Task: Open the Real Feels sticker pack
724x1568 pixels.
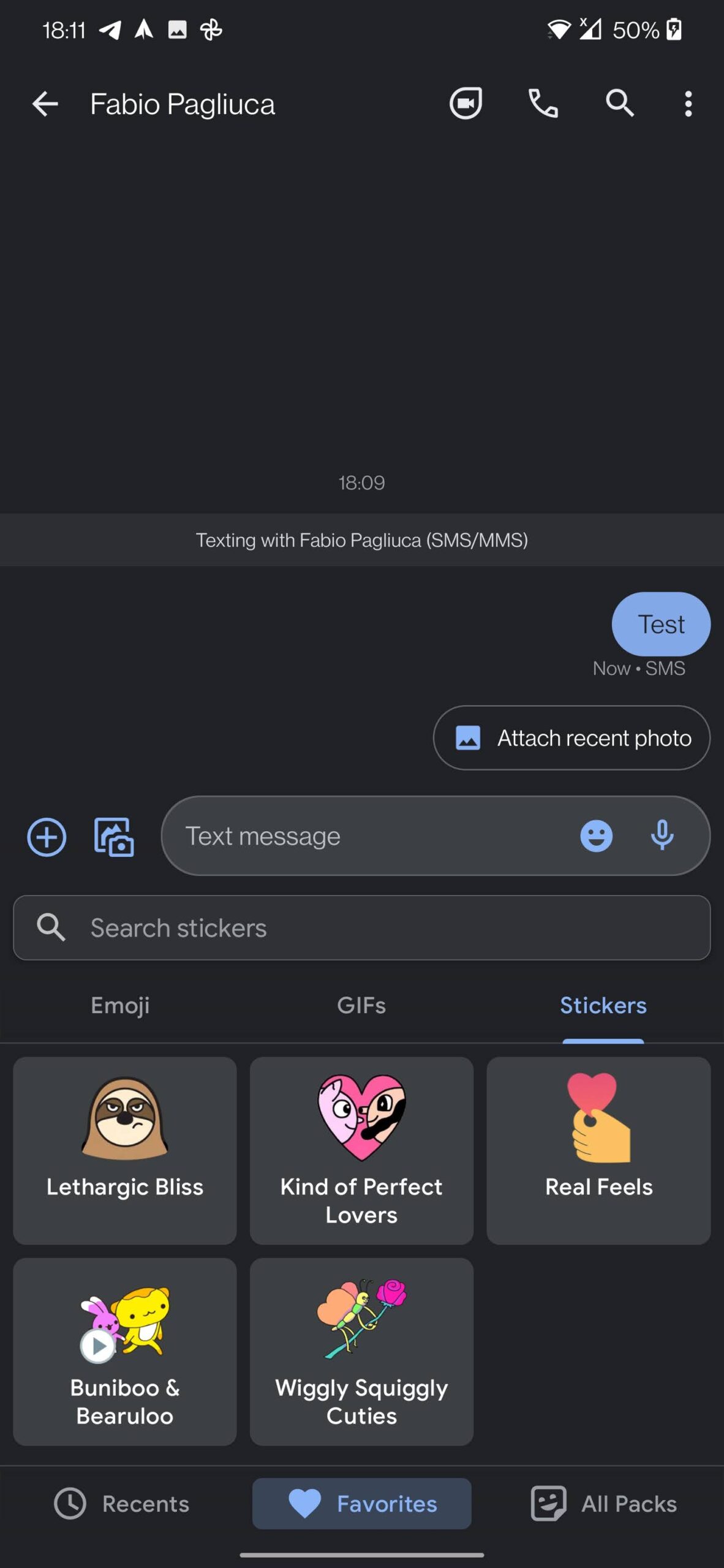Action: click(x=598, y=1150)
